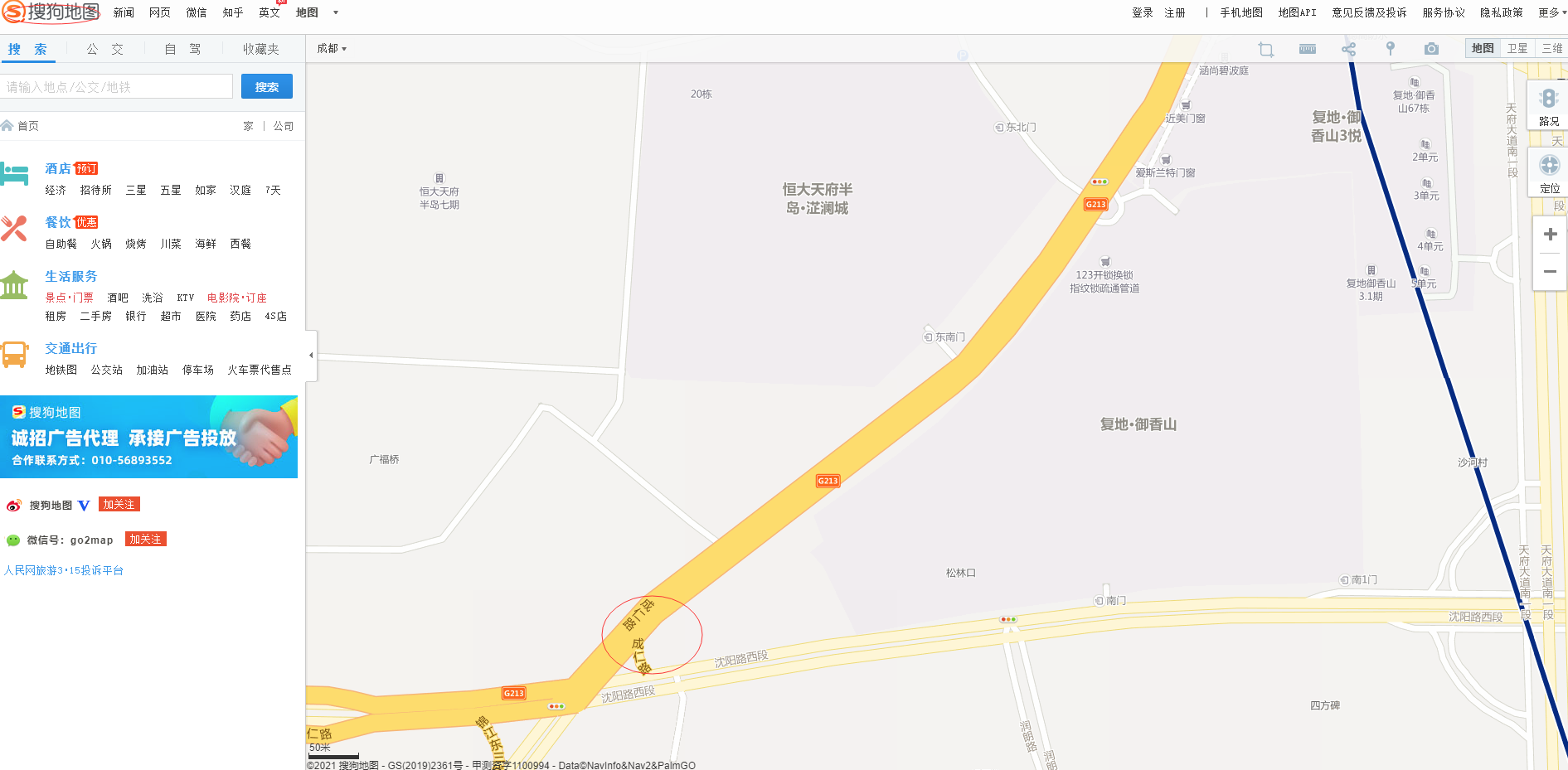Toggle 路况 traffic layer

tap(1548, 105)
